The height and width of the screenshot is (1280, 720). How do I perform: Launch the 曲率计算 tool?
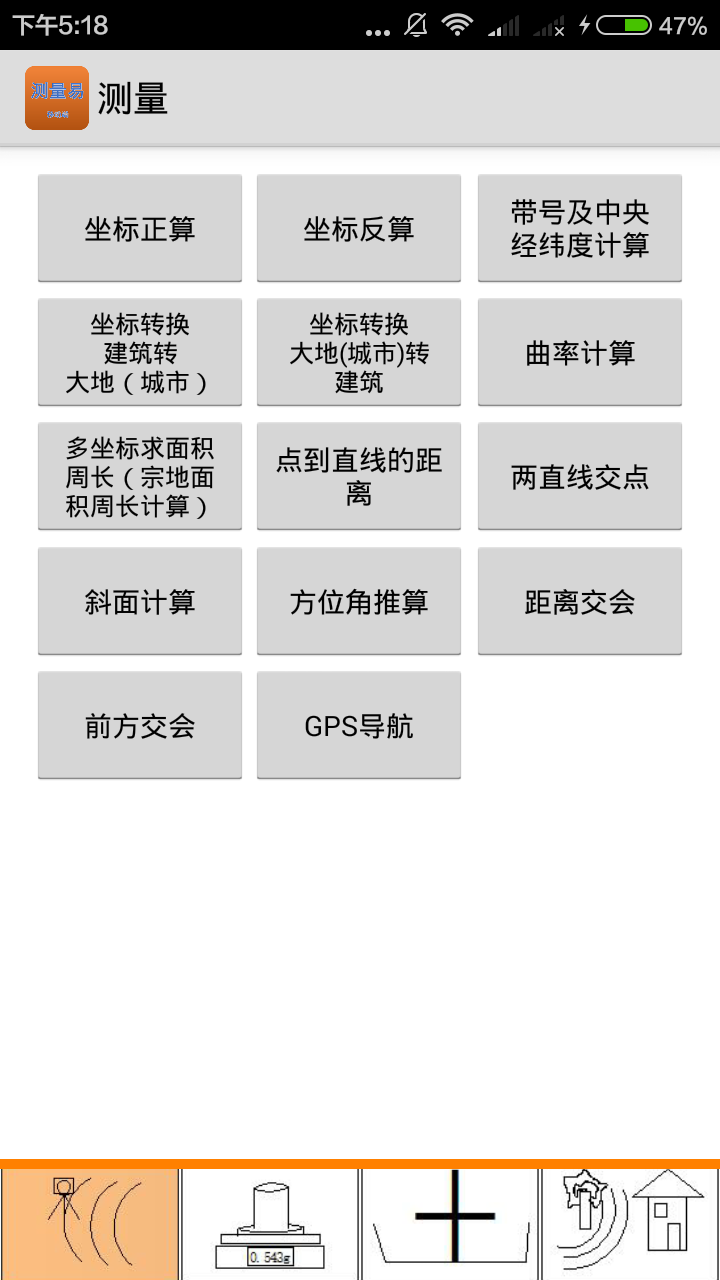[x=580, y=353]
